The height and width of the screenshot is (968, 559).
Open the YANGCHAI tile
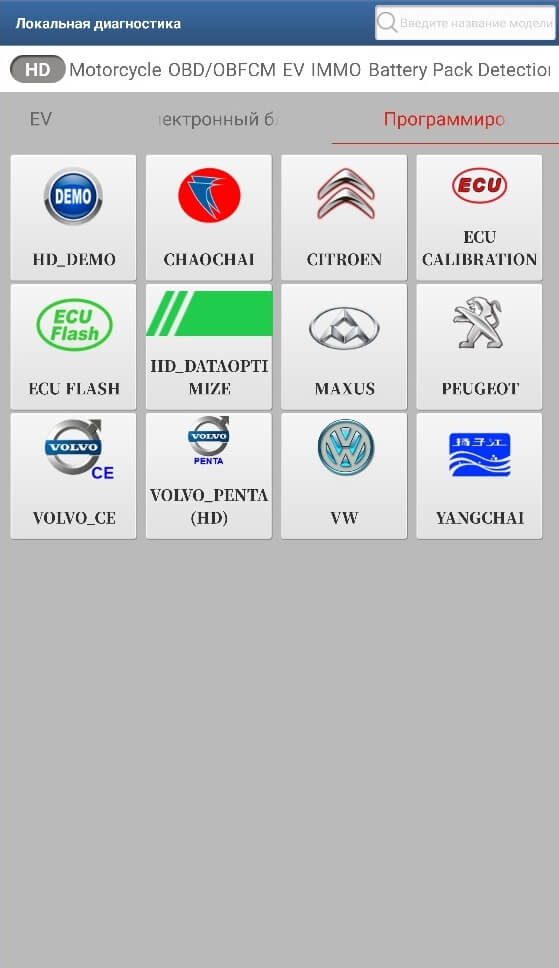[x=479, y=475]
